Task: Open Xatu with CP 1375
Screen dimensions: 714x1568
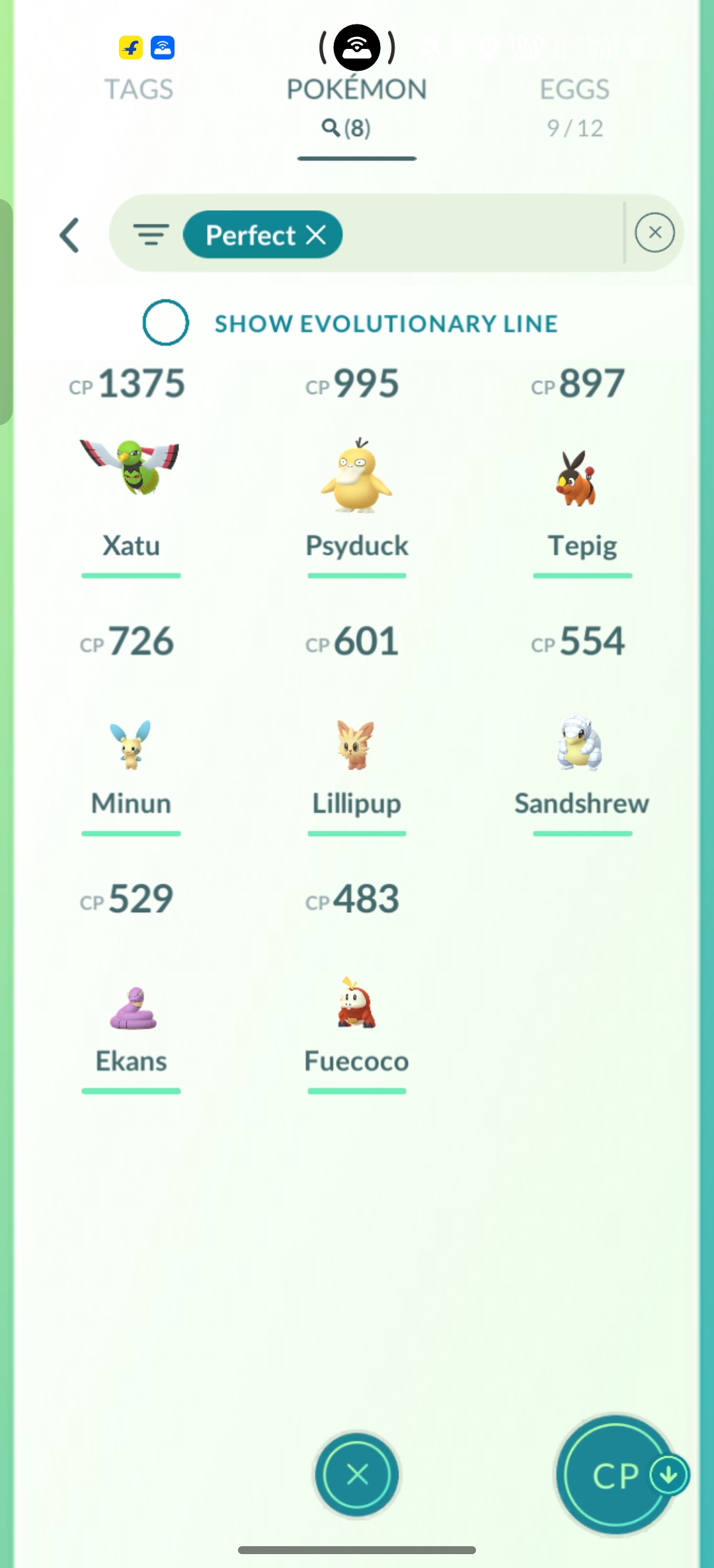Action: pyautogui.click(x=130, y=471)
